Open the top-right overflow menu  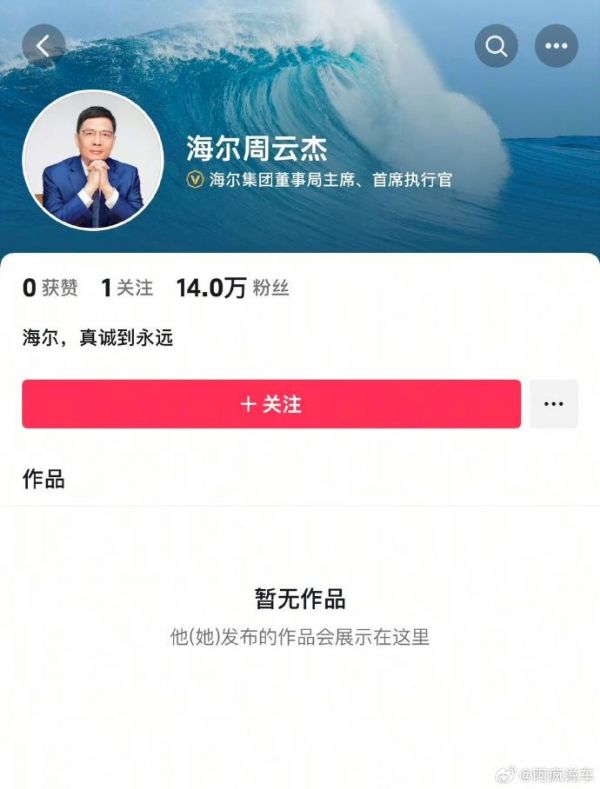556,46
